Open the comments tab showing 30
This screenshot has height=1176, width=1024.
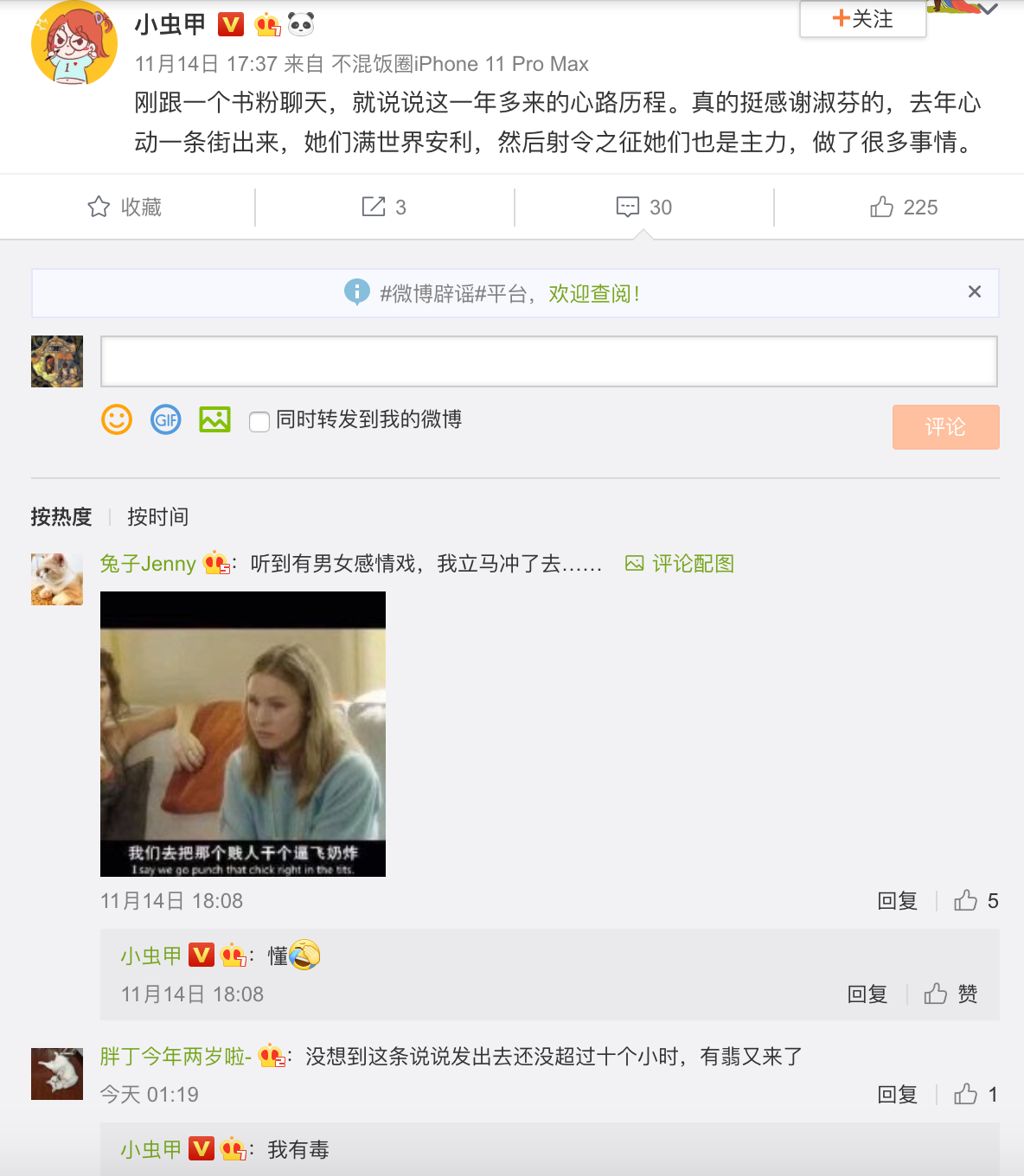pyautogui.click(x=643, y=208)
